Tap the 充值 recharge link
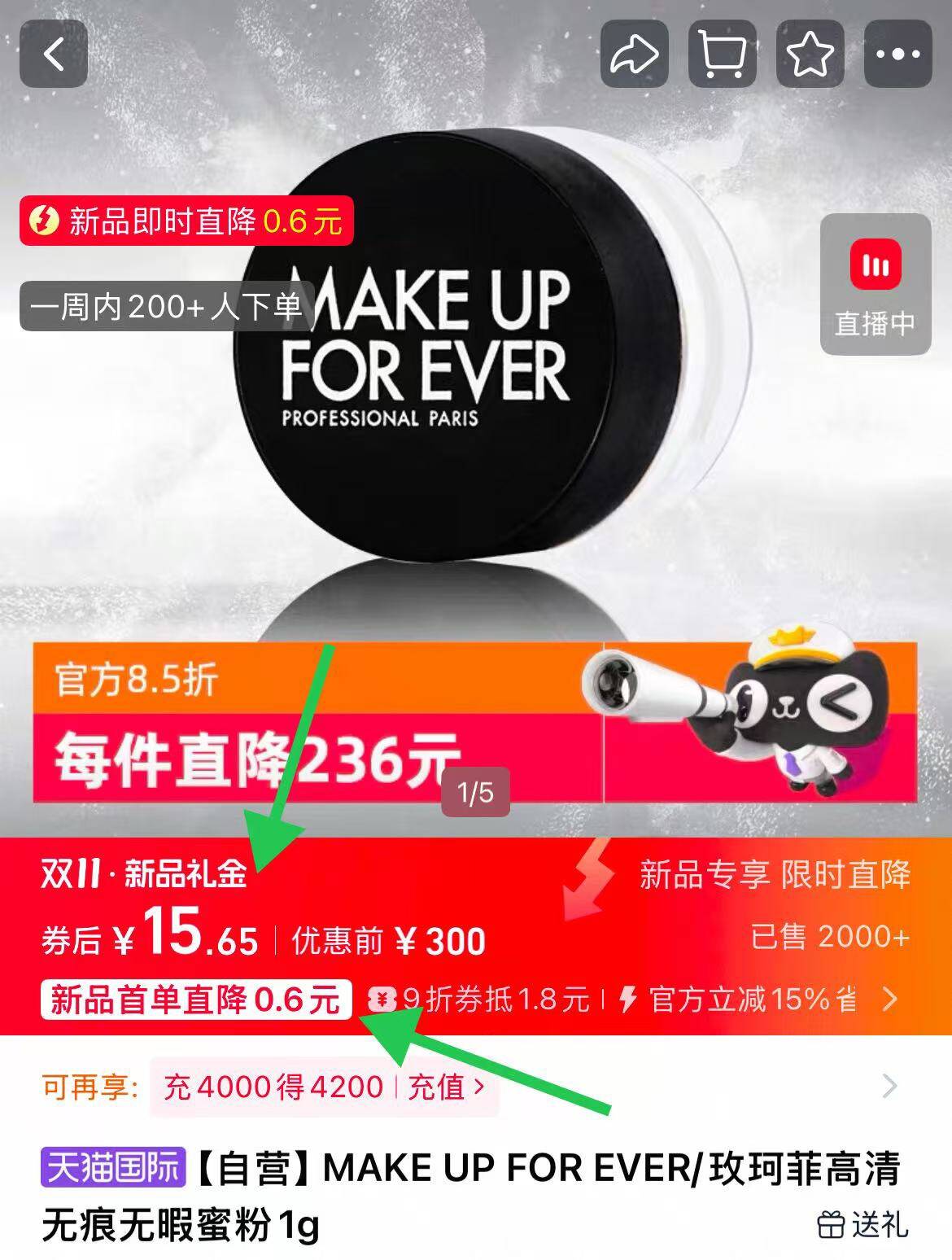The image size is (952, 1260). (445, 1087)
